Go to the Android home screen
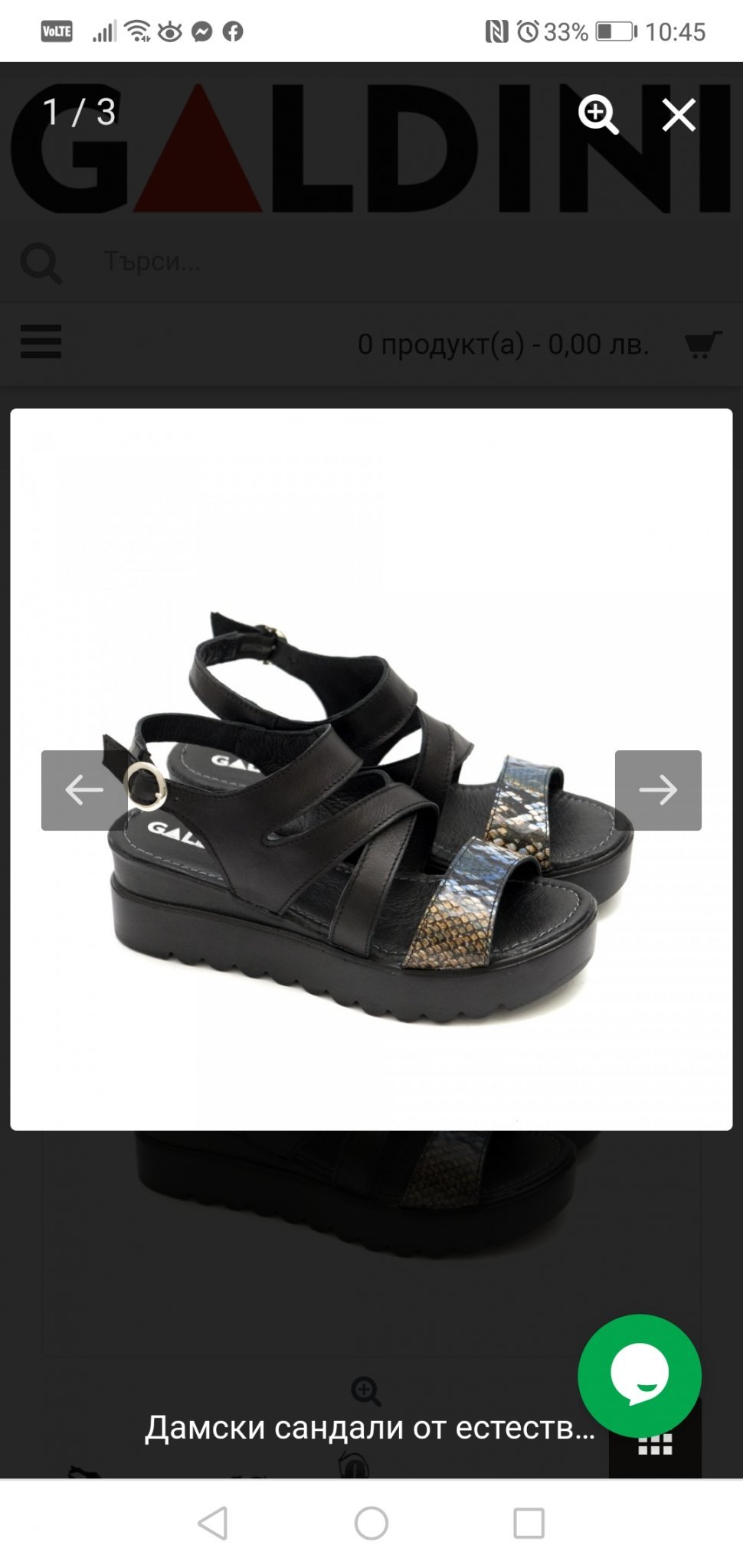The height and width of the screenshot is (1568, 743). coord(371,1524)
